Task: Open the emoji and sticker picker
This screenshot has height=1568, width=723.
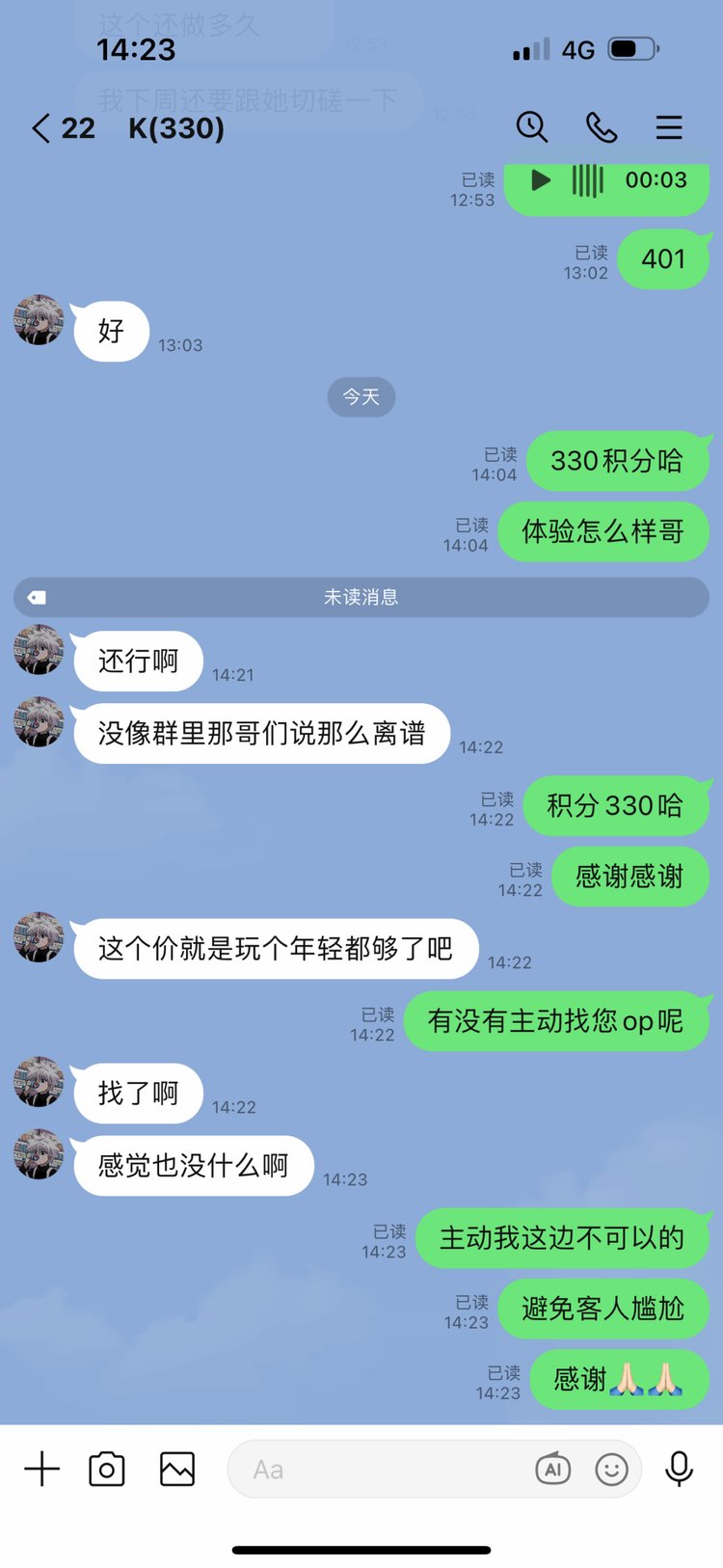Action: (x=611, y=1470)
